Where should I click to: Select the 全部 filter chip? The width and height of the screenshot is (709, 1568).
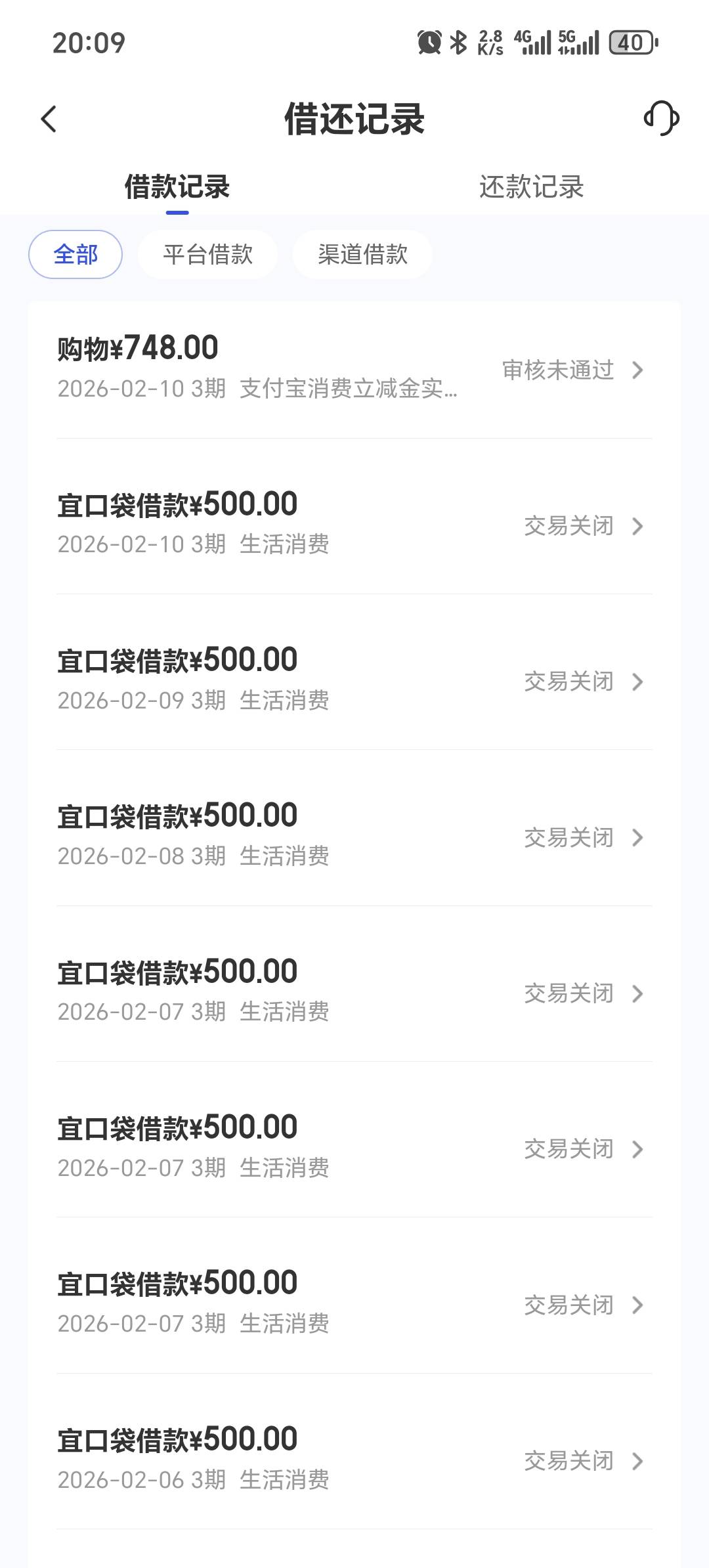pos(75,255)
